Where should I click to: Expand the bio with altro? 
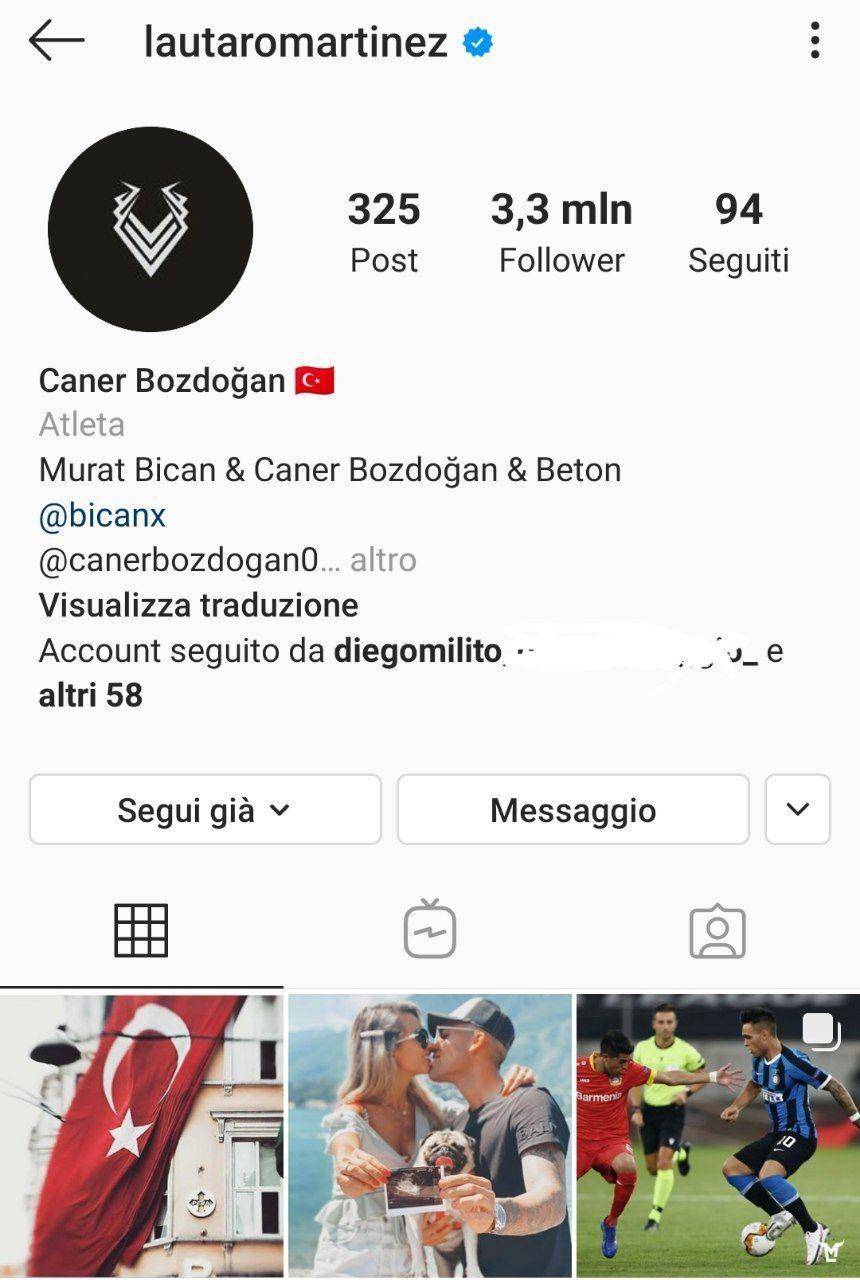pos(383,560)
